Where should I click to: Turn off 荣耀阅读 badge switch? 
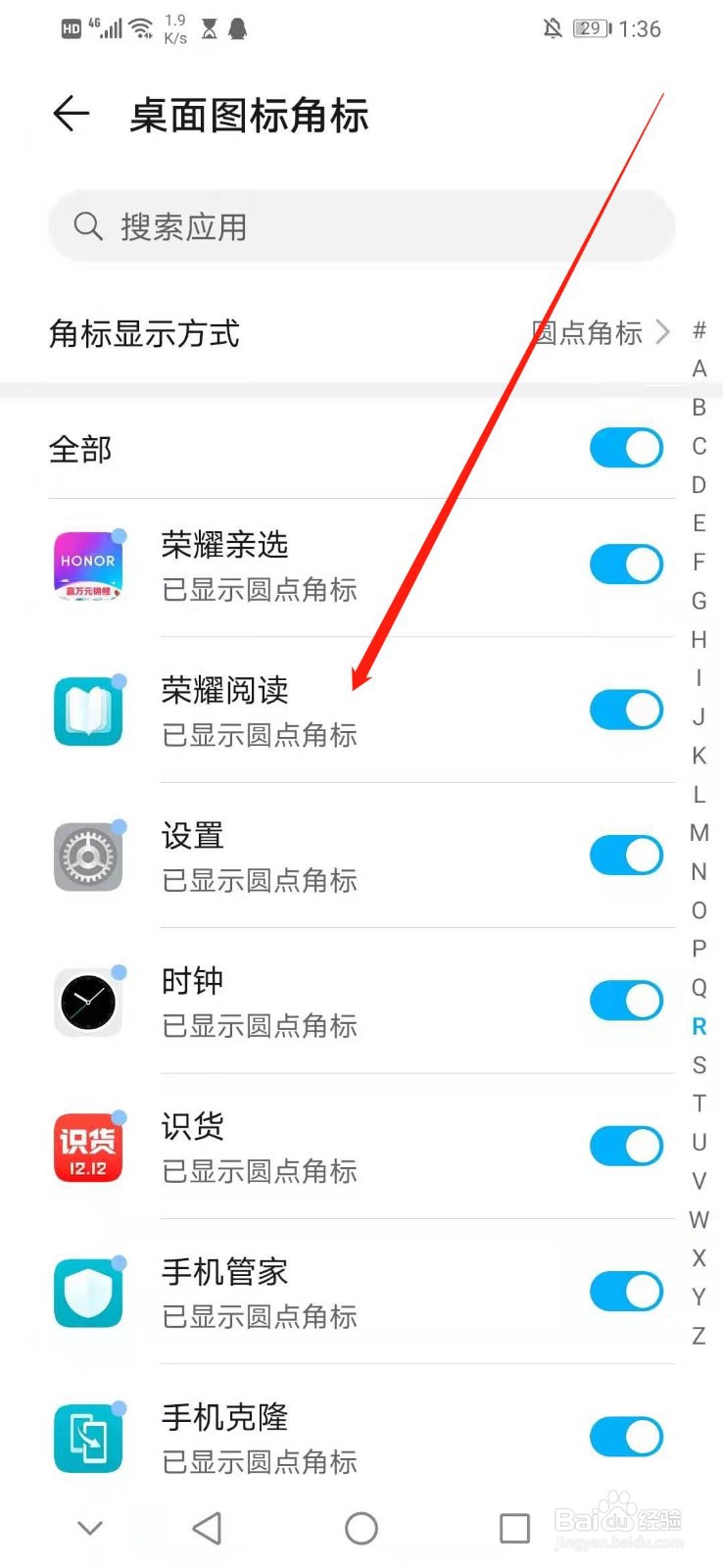[x=626, y=710]
